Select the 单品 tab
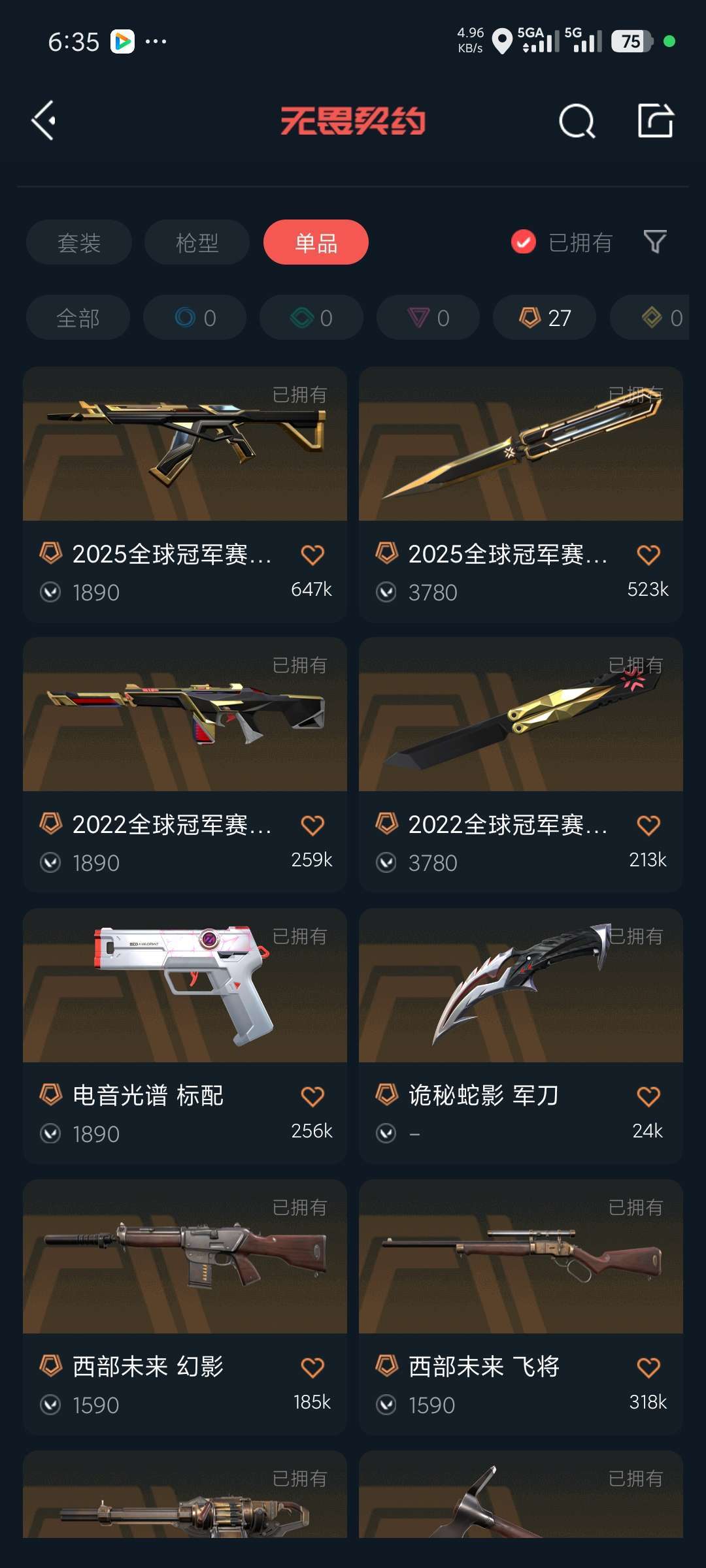 pos(316,242)
